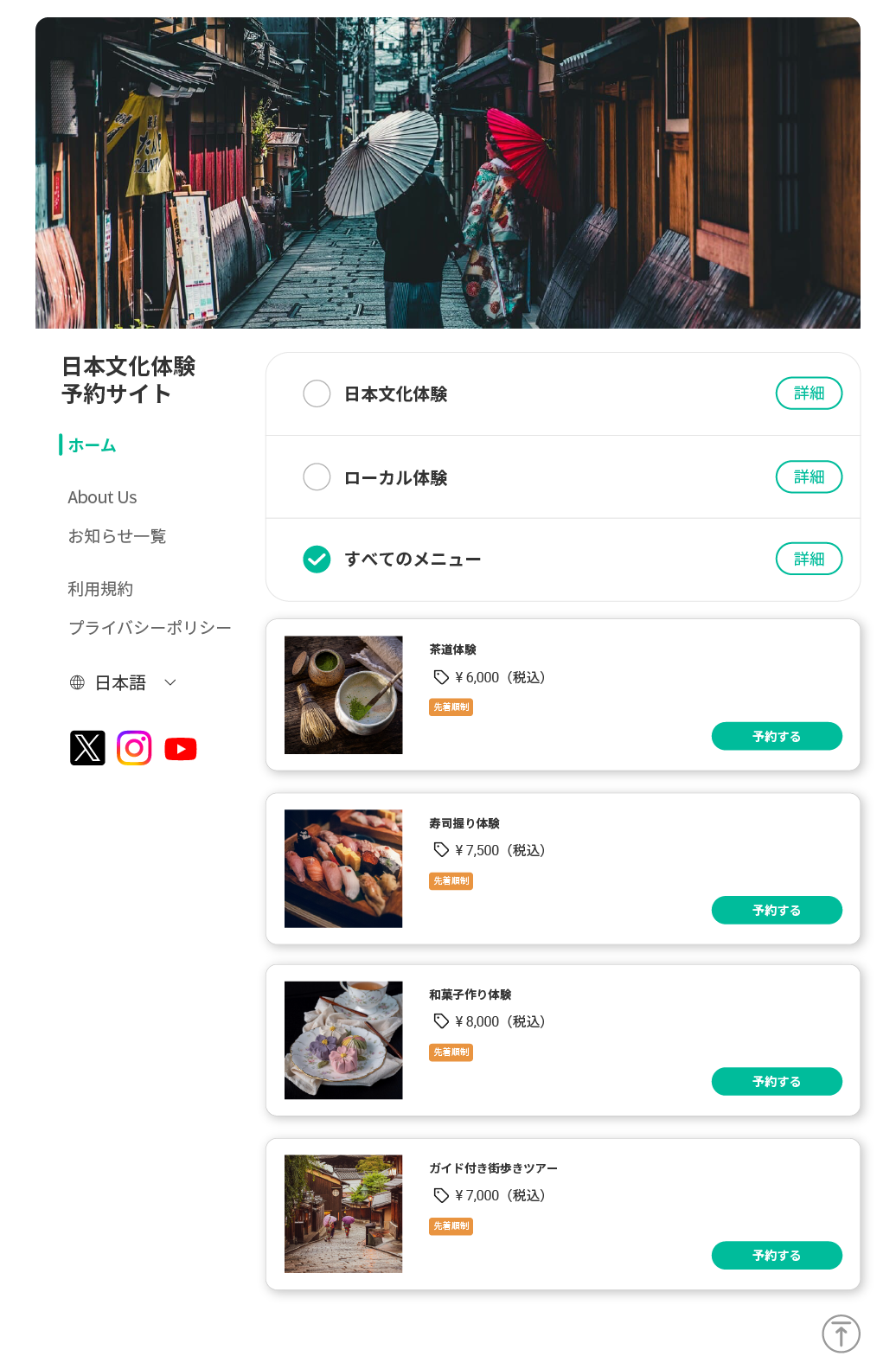Select the ローカル体験 radio option
The image size is (896, 1369).
pyautogui.click(x=317, y=477)
